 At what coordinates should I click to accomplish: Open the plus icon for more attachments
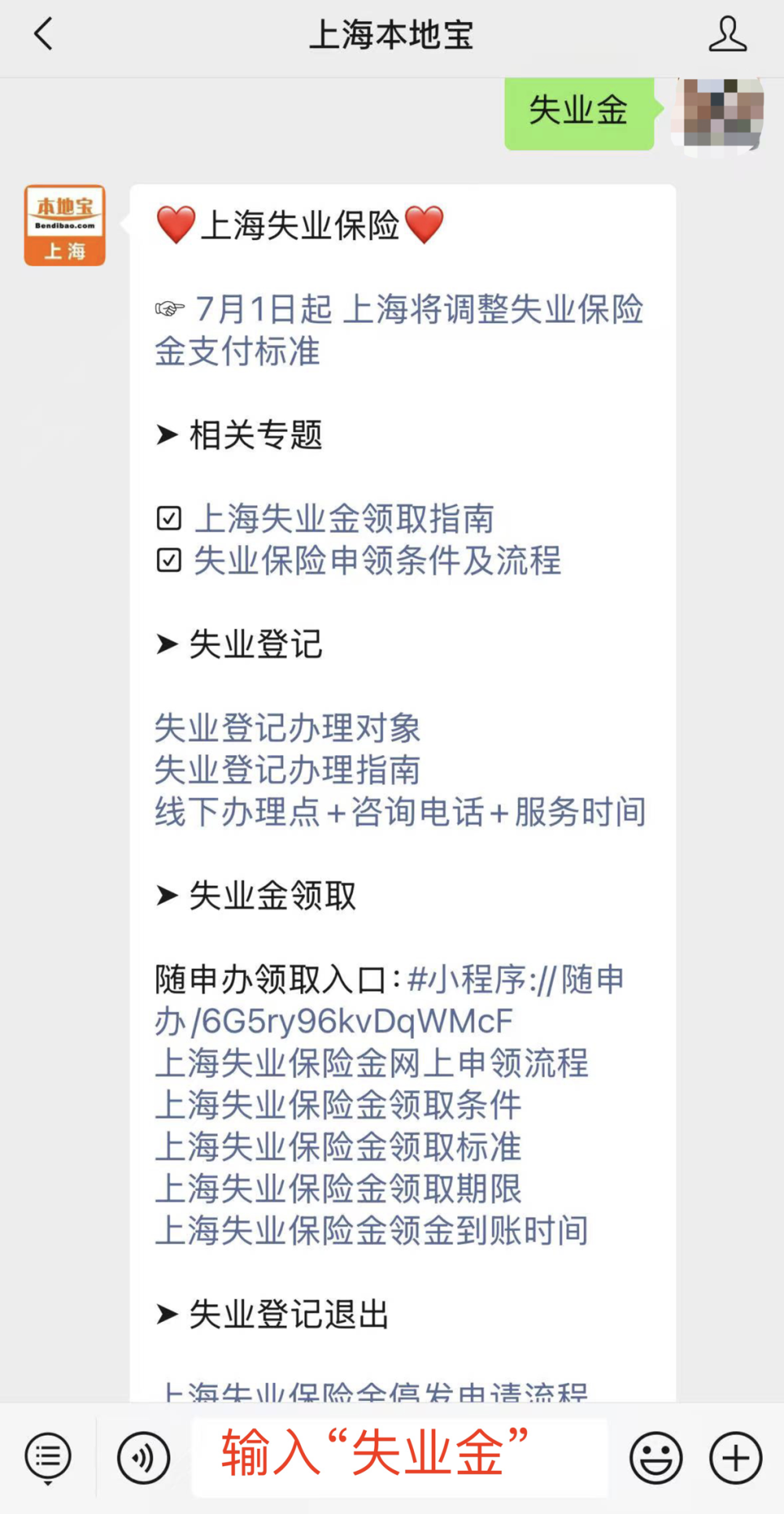(734, 1457)
